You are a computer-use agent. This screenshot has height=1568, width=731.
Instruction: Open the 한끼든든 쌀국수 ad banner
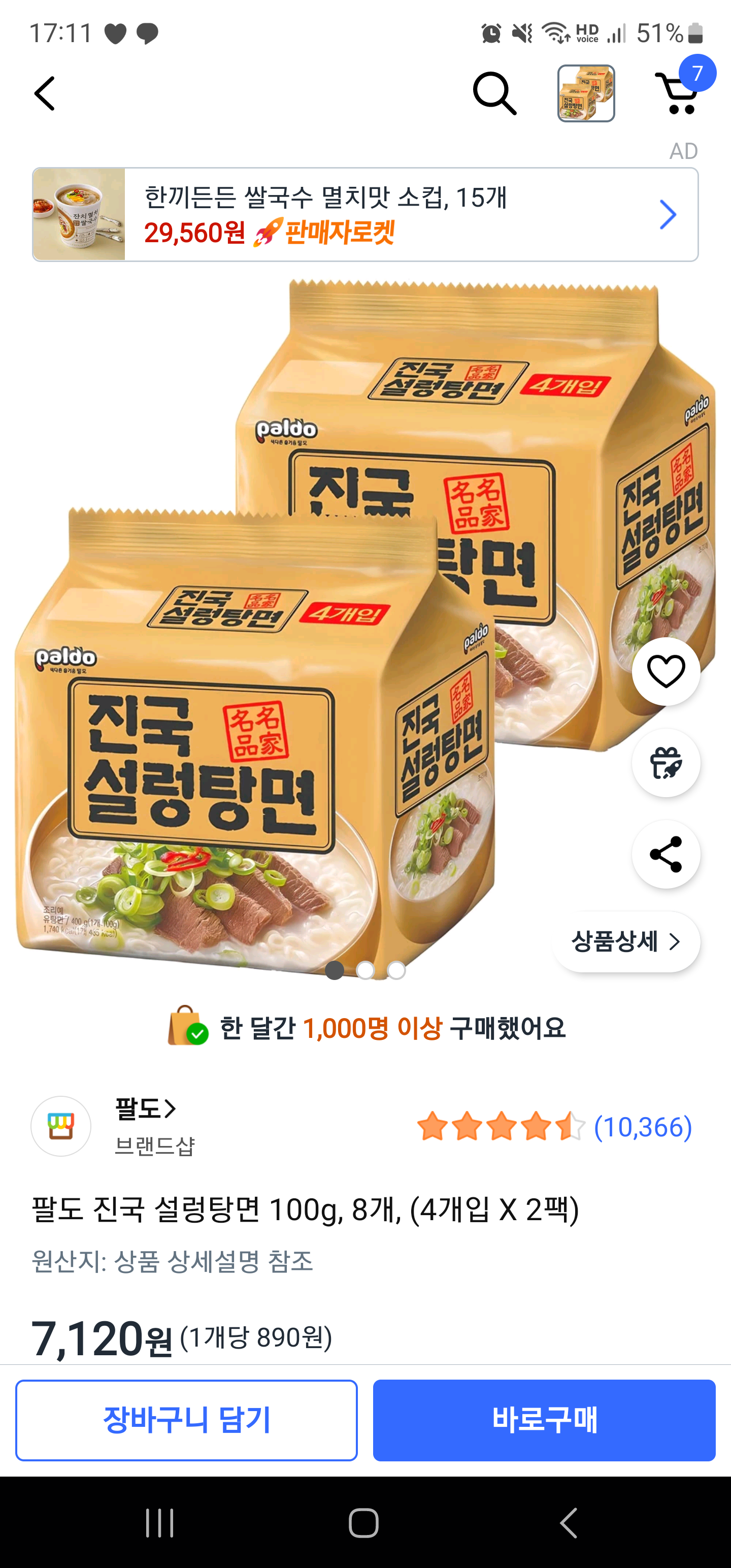pos(365,214)
